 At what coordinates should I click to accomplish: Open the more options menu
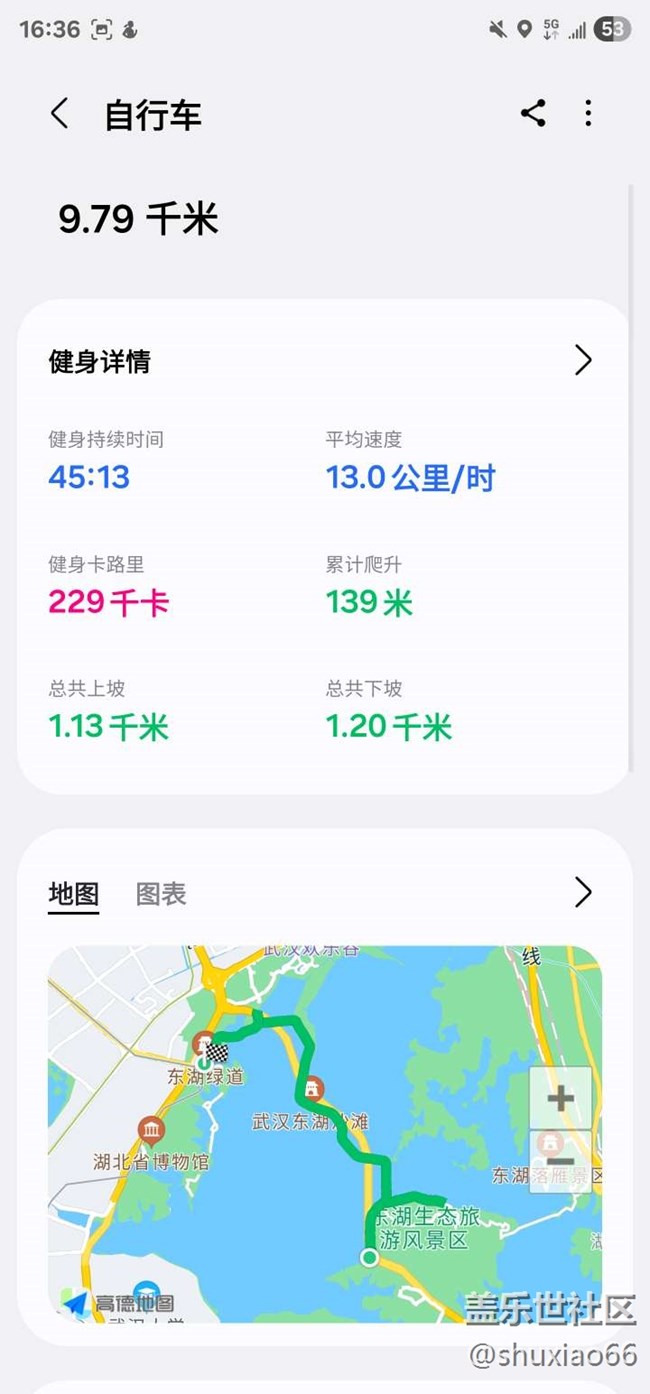click(588, 114)
